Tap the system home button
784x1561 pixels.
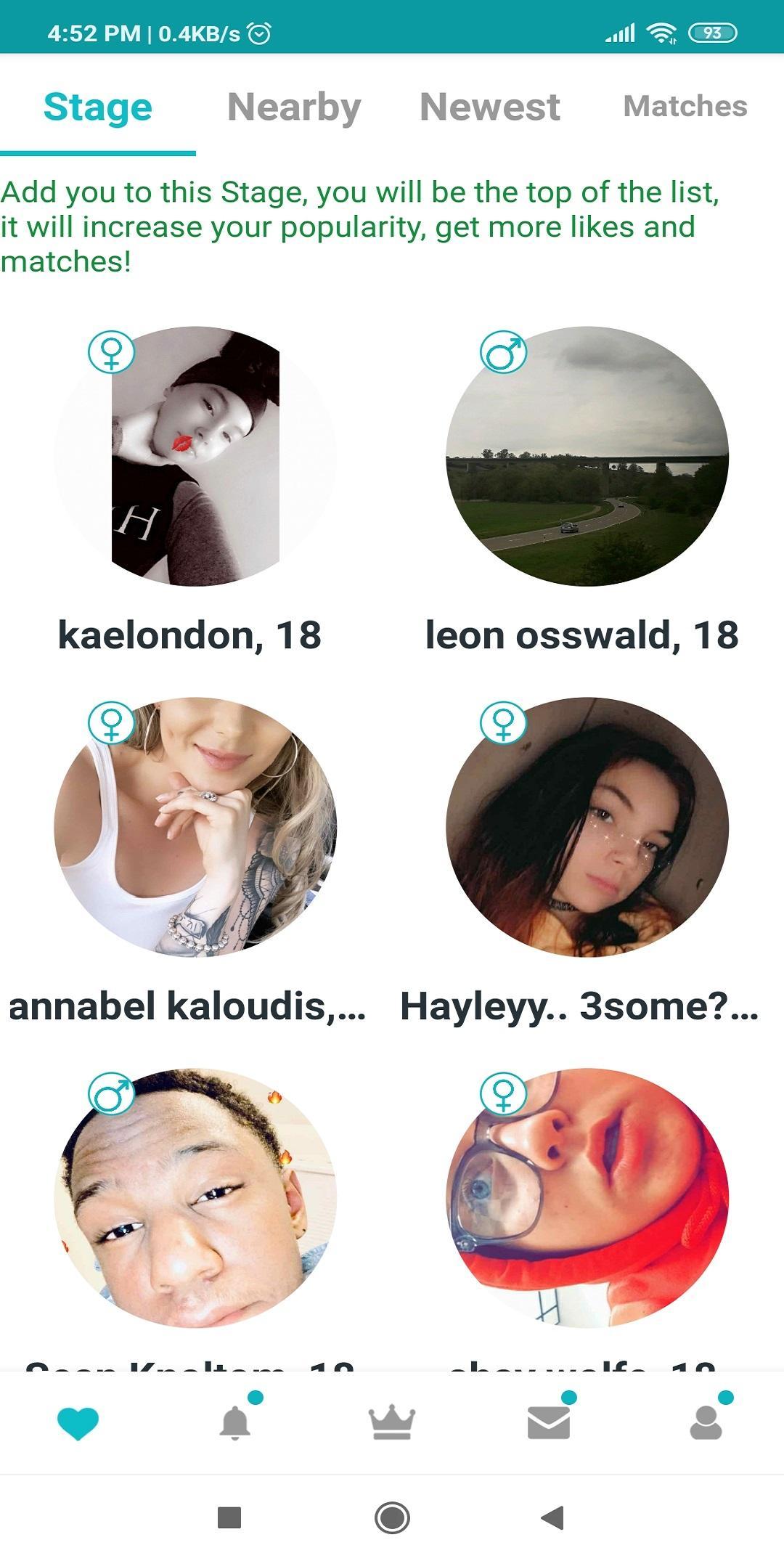click(x=392, y=1517)
